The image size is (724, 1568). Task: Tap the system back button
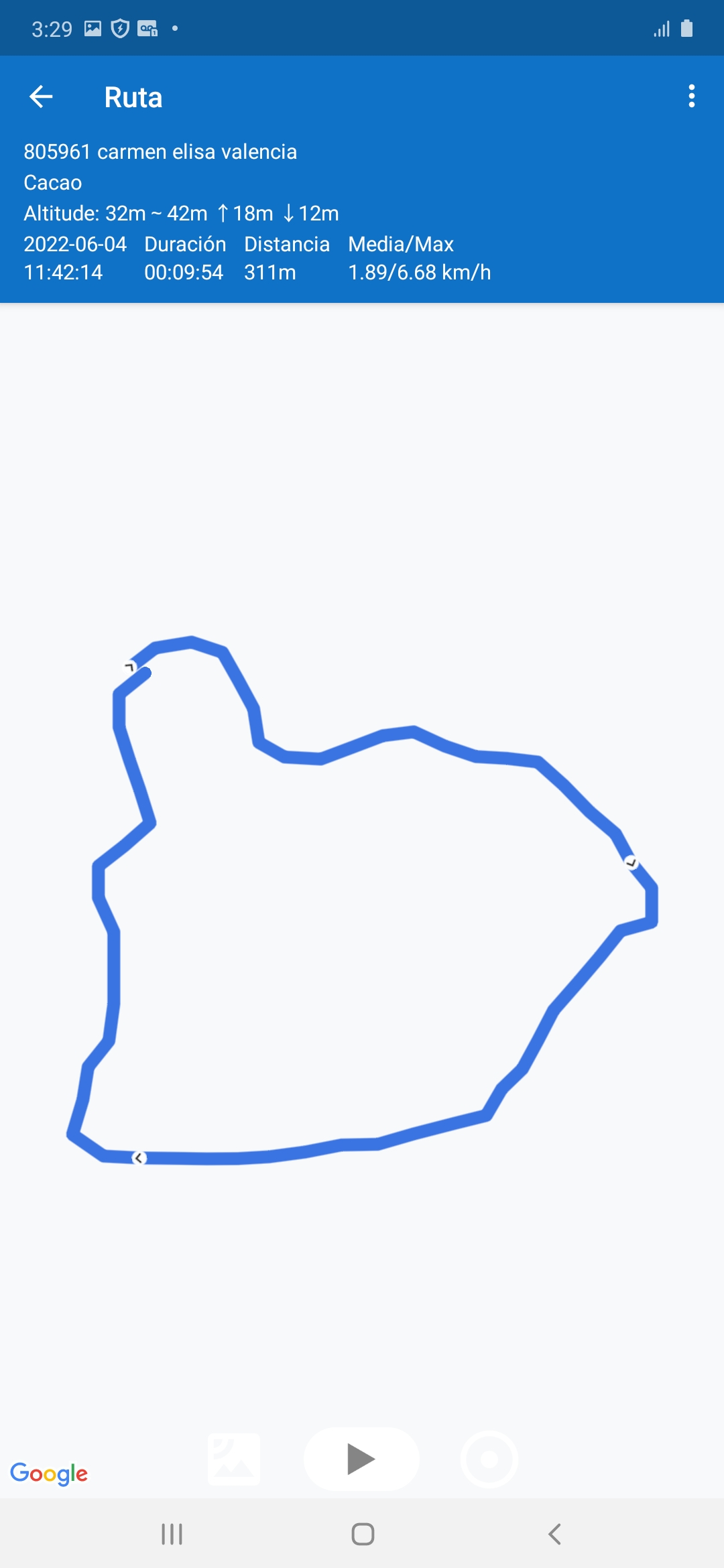554,1534
